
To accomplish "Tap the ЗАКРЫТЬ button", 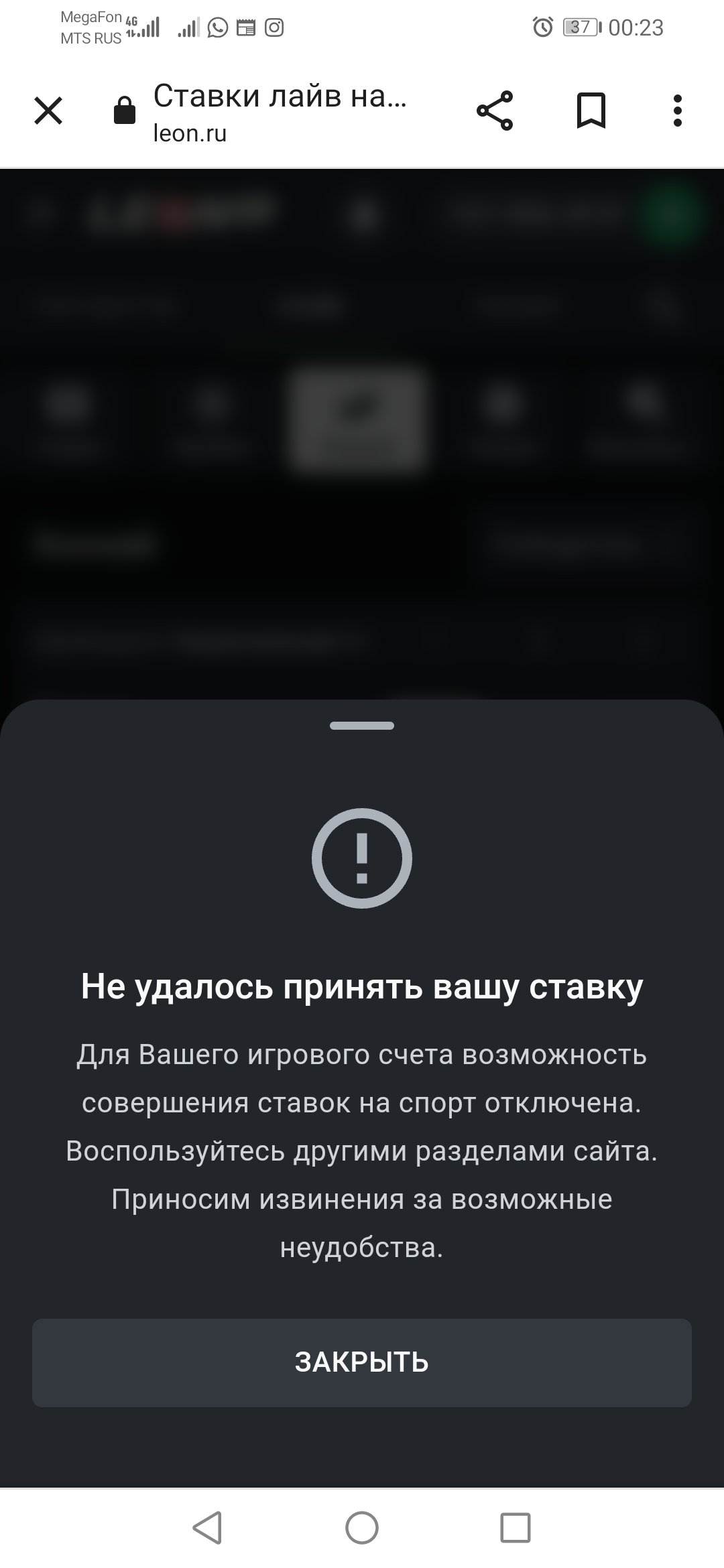I will [x=362, y=1362].
